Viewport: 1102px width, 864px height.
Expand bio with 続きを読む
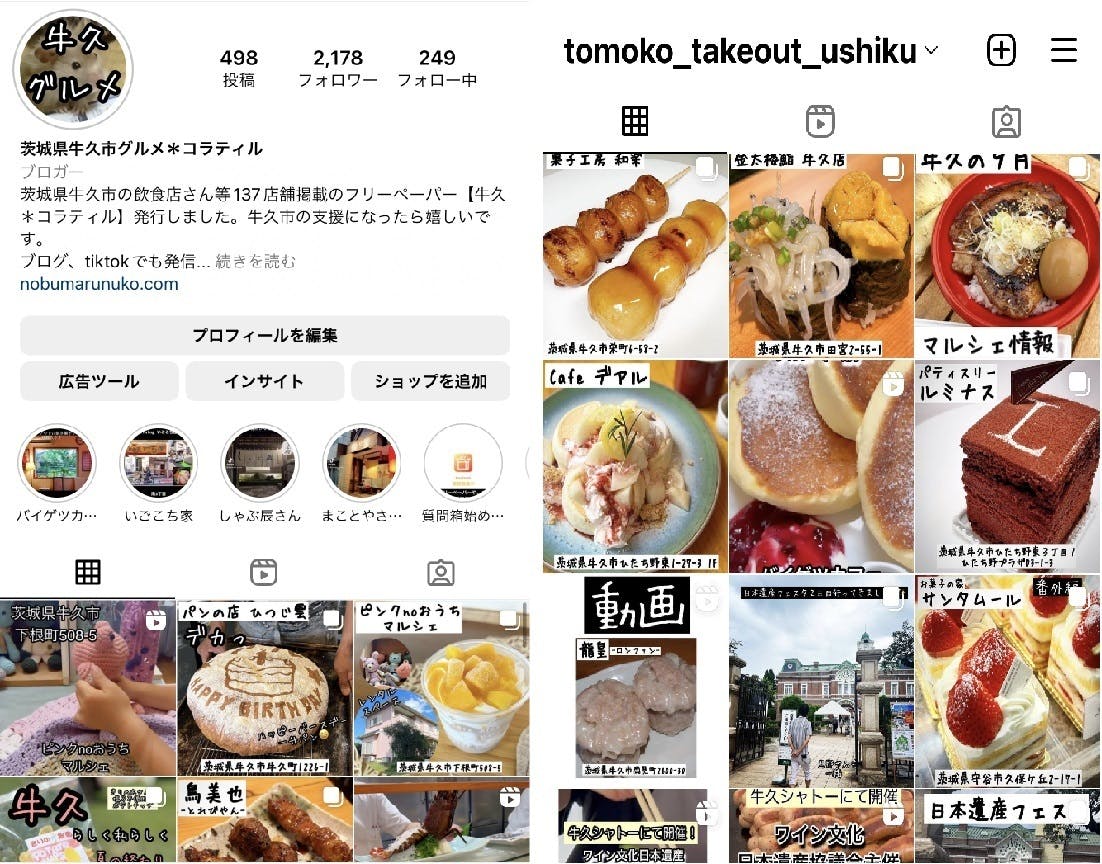point(256,262)
